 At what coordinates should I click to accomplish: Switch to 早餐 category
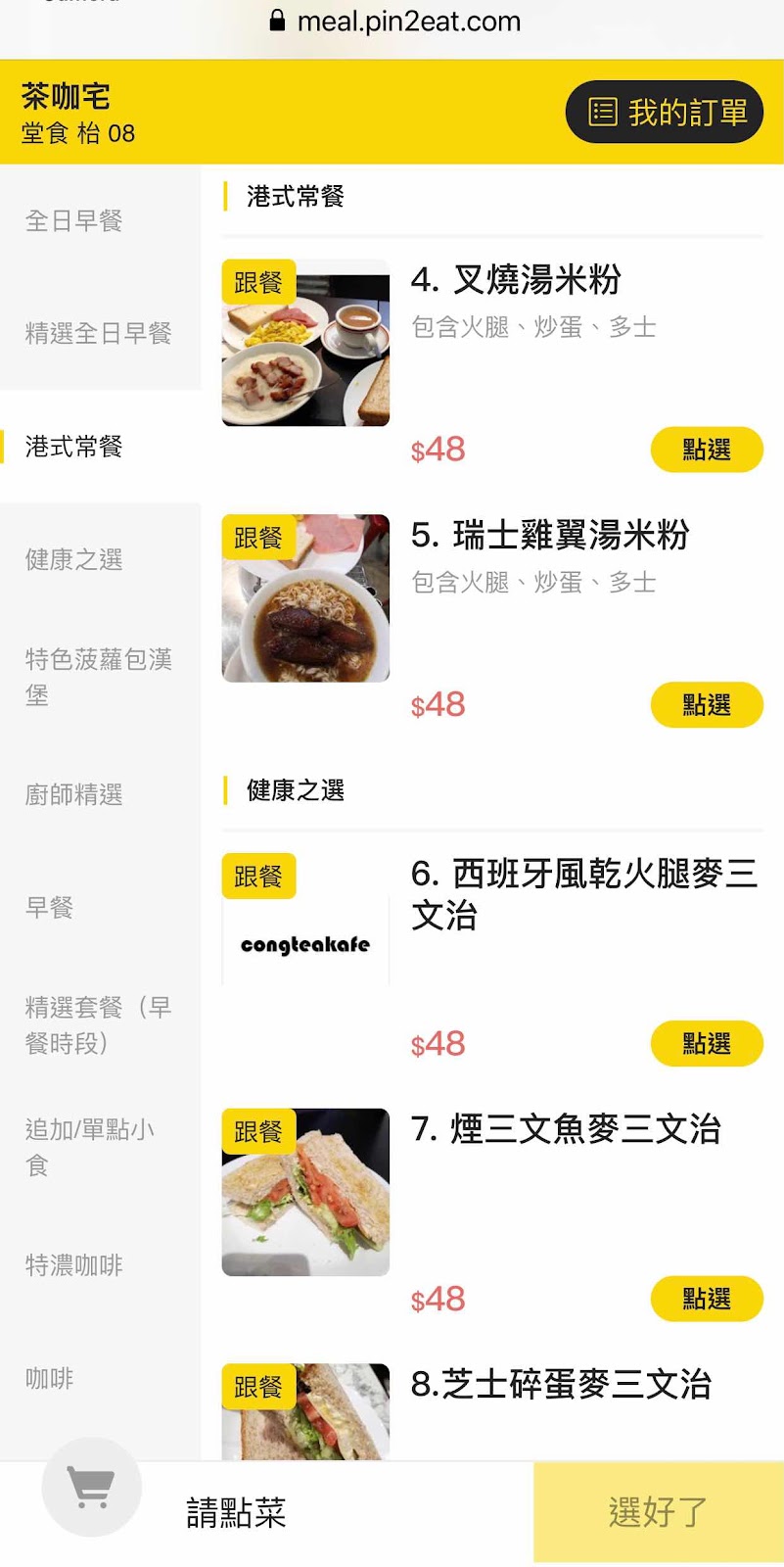click(x=100, y=908)
